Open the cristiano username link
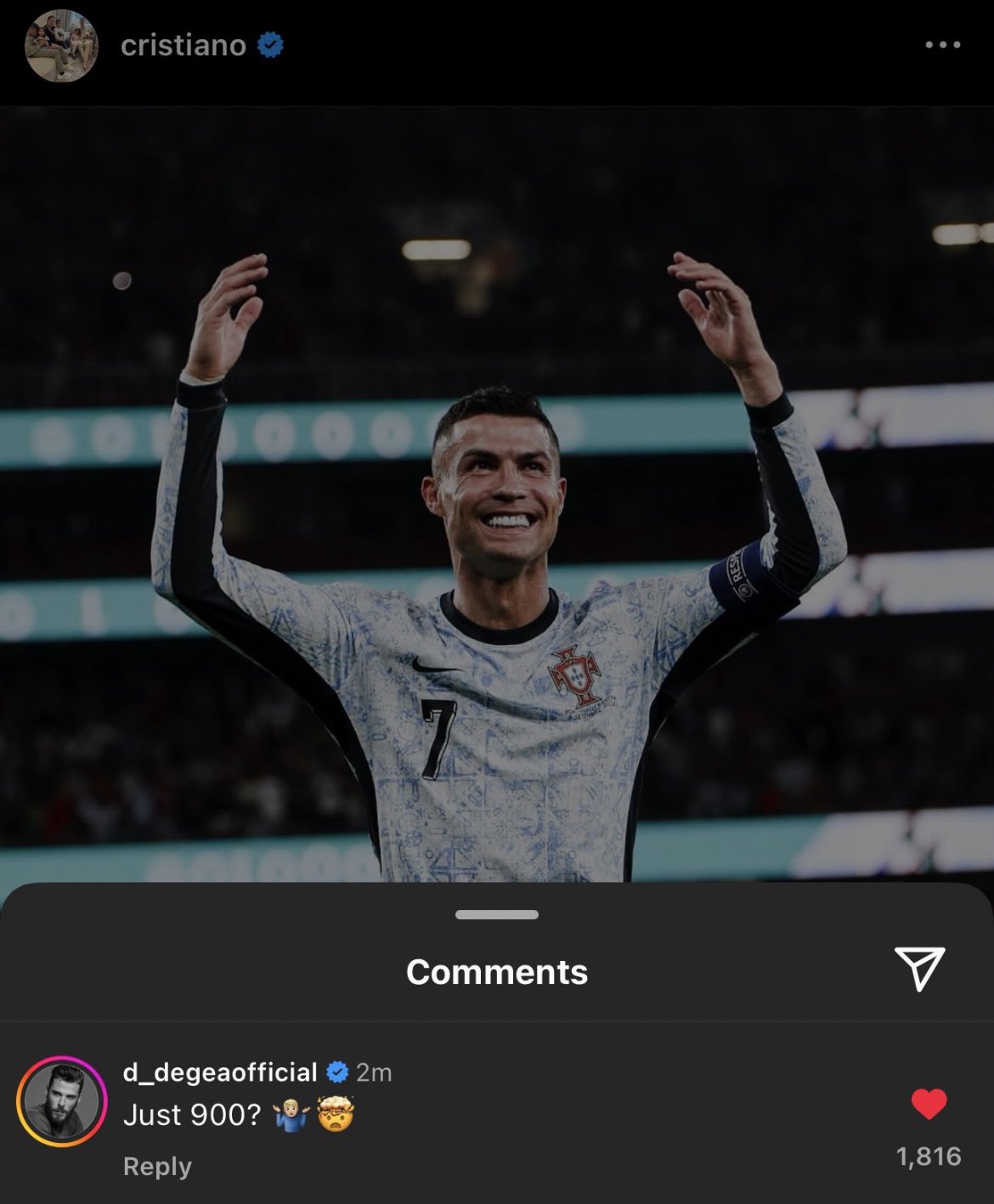This screenshot has height=1204, width=994. pos(184,45)
